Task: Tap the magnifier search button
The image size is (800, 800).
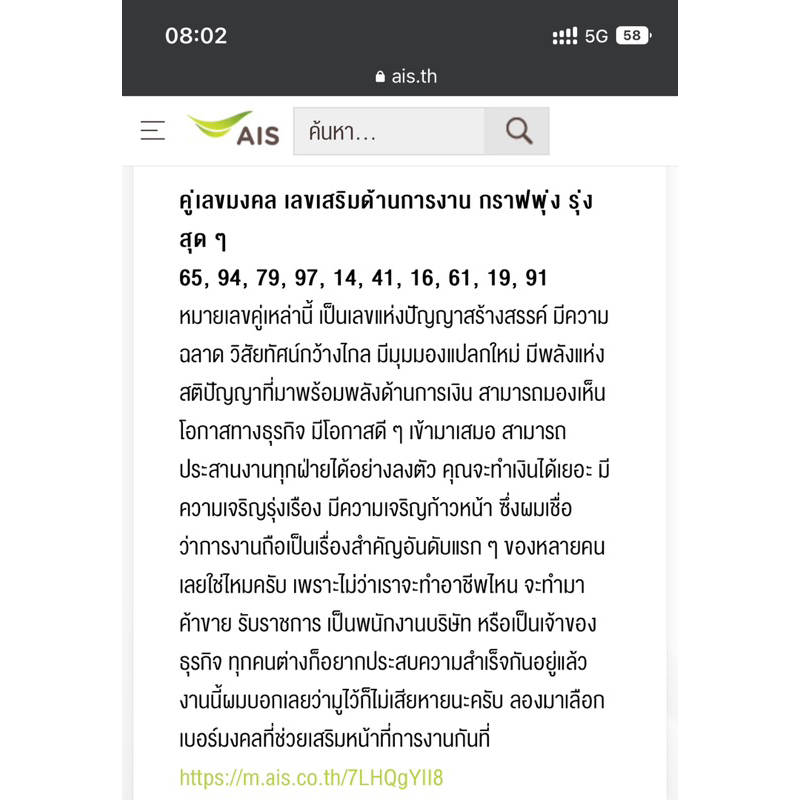Action: click(517, 131)
